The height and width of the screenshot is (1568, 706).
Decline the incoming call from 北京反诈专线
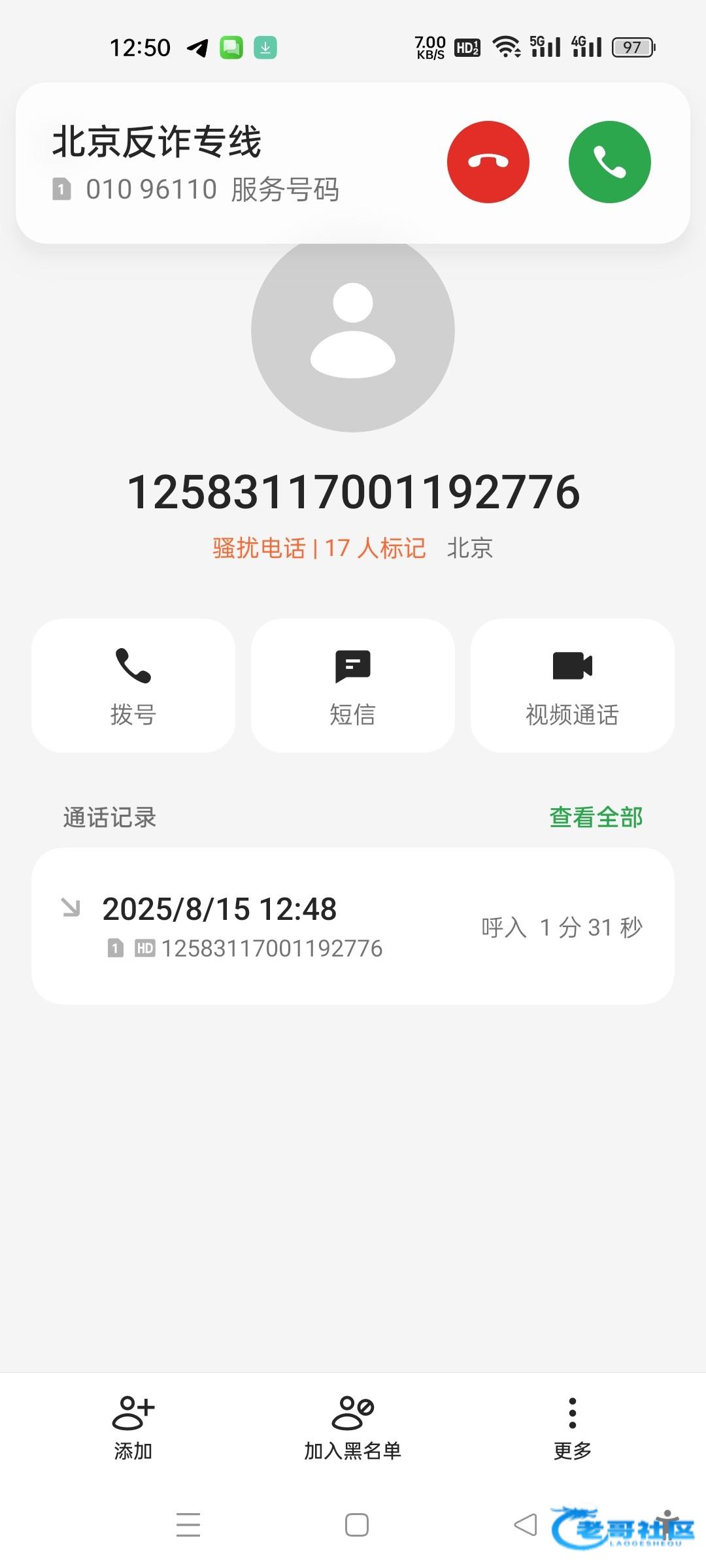(488, 162)
